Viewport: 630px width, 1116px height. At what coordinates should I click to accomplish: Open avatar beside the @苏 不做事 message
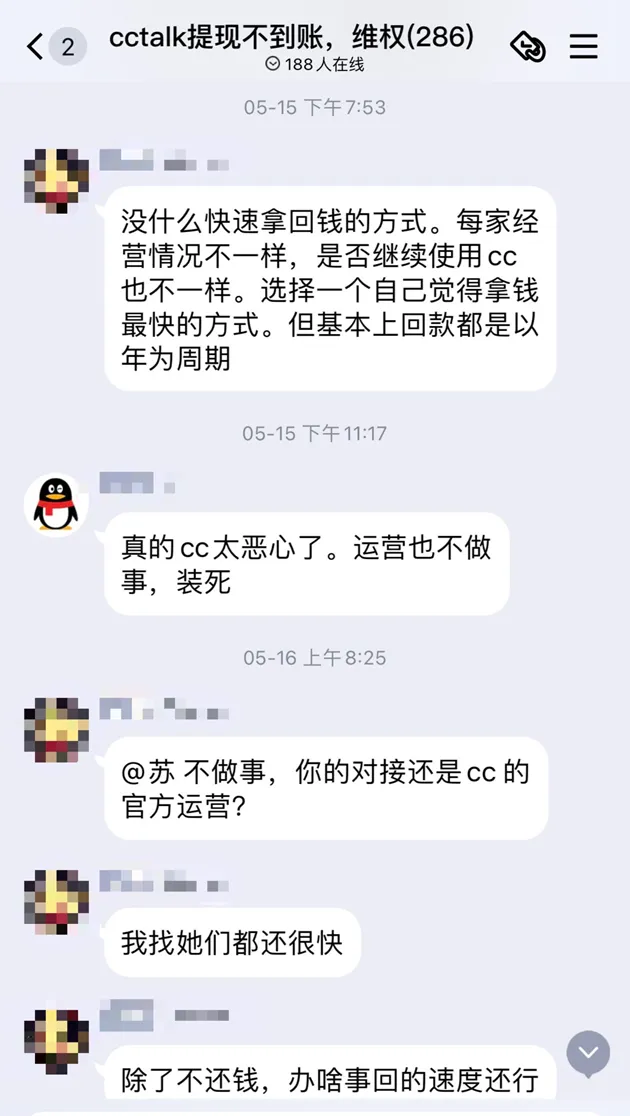click(56, 730)
